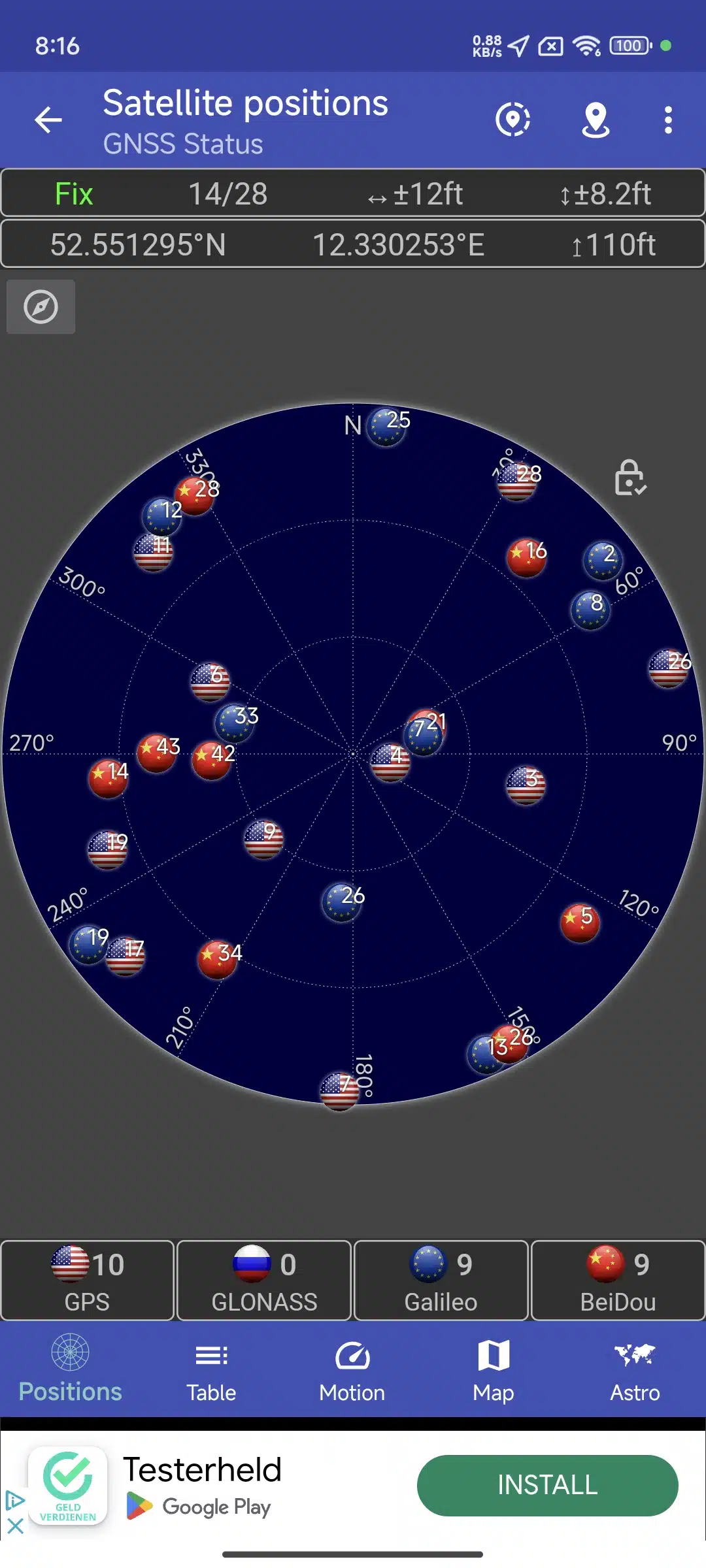Tap the GPS target icon in toolbar
This screenshot has height=1568, width=706.
tap(513, 120)
